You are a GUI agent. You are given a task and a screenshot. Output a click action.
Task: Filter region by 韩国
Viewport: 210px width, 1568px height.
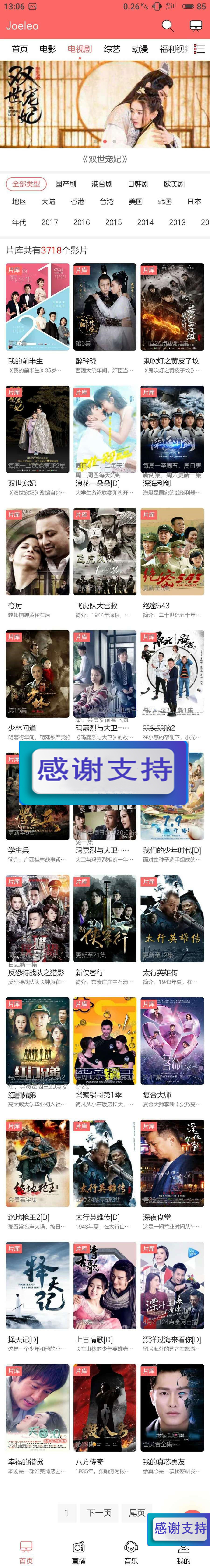(x=165, y=202)
